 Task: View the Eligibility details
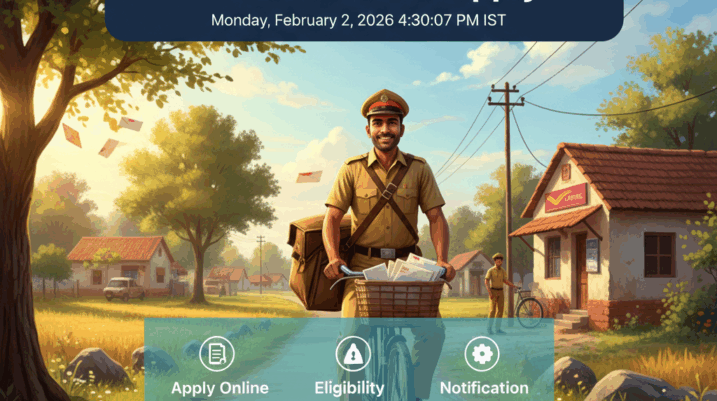[x=349, y=366]
